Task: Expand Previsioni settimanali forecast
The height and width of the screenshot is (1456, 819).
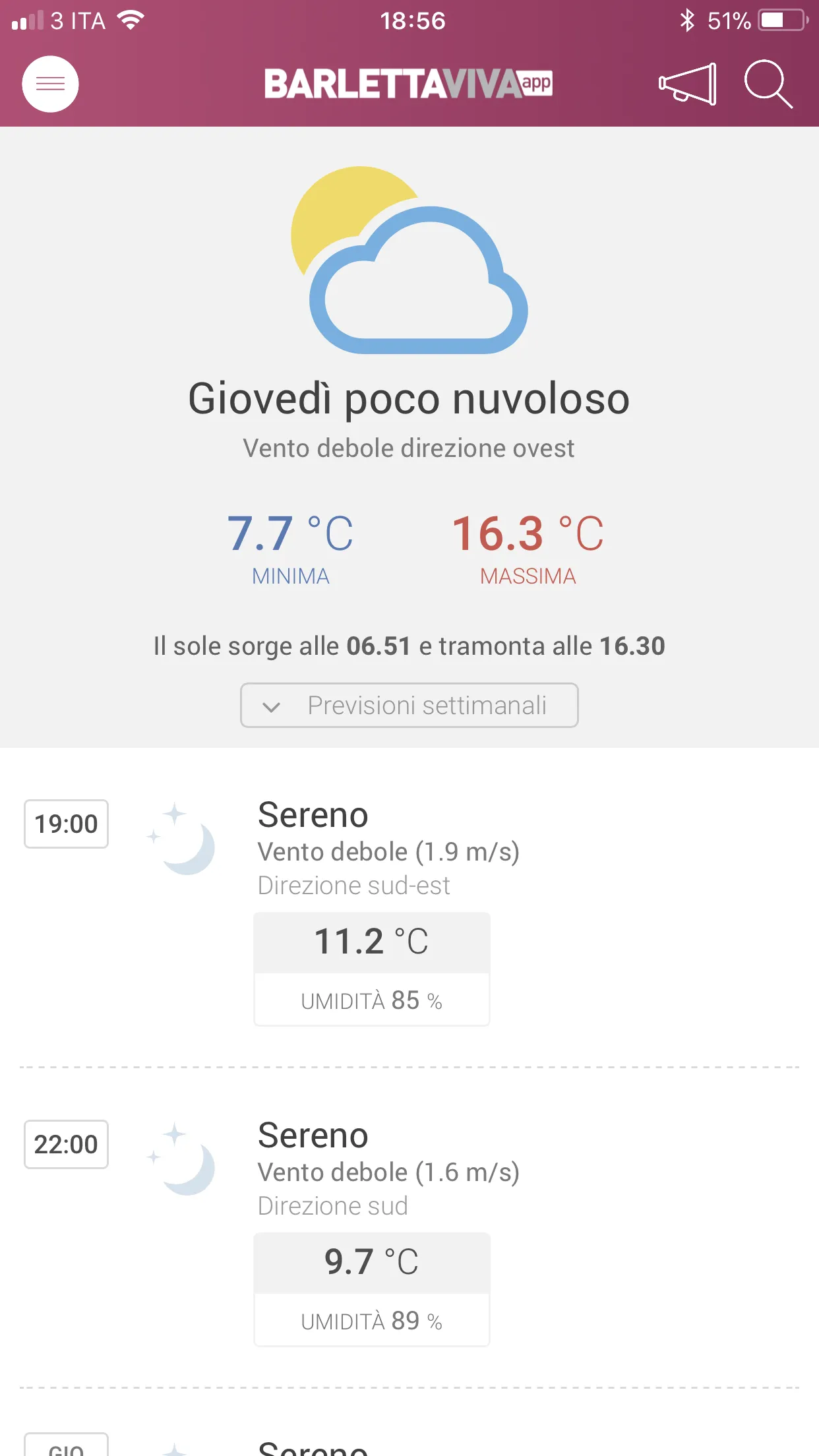Action: coord(409,706)
